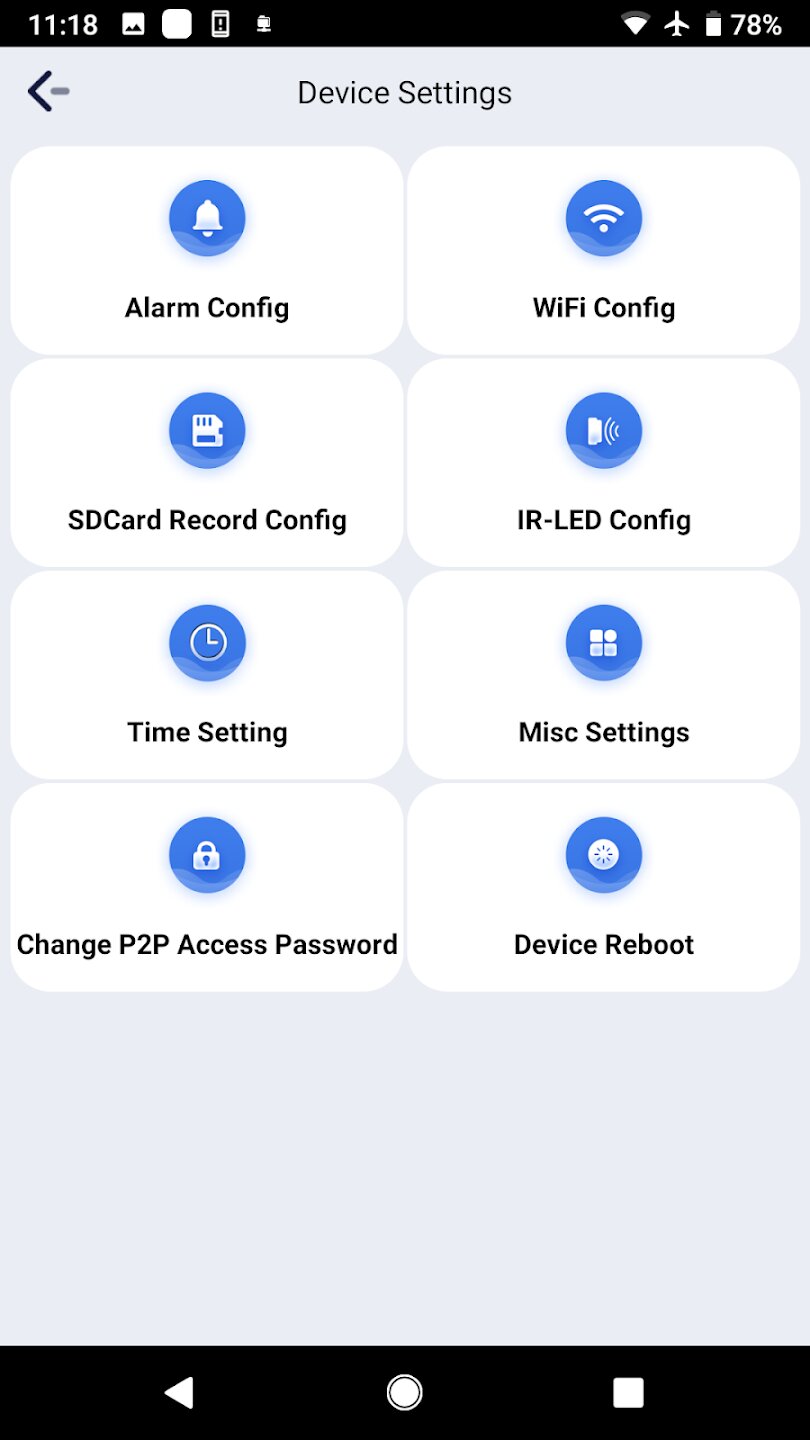Select Change P2P Access Password
The image size is (810, 1440).
(207, 887)
